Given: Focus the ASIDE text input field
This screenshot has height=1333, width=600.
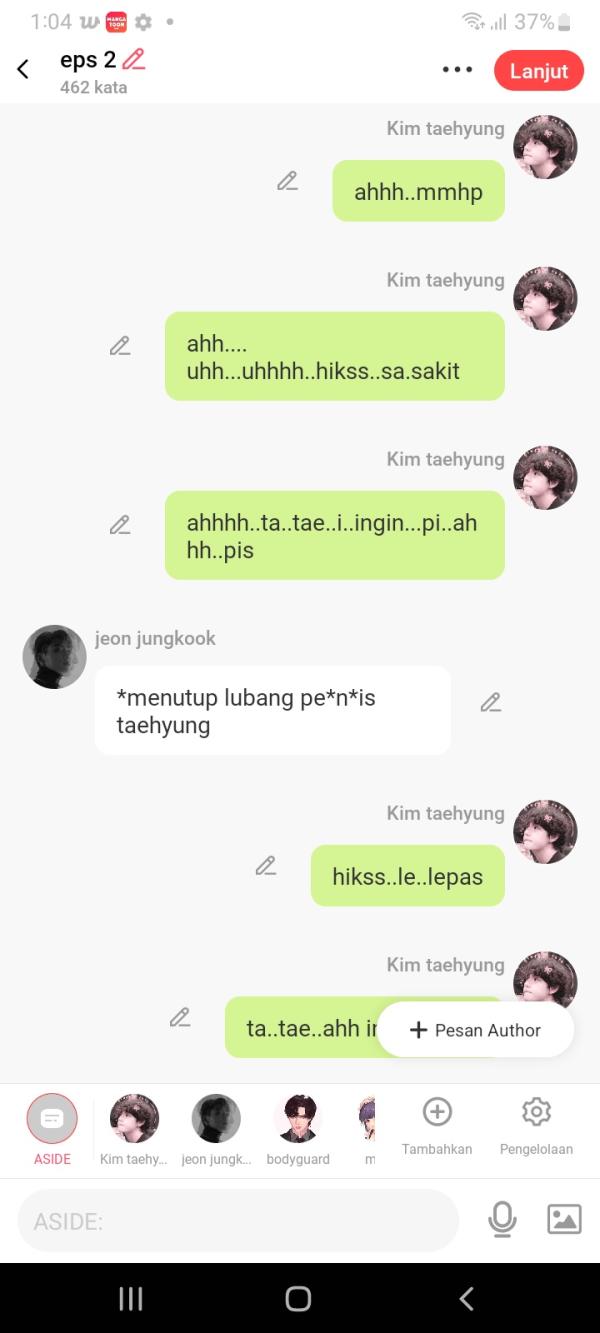Looking at the screenshot, I should 238,1221.
